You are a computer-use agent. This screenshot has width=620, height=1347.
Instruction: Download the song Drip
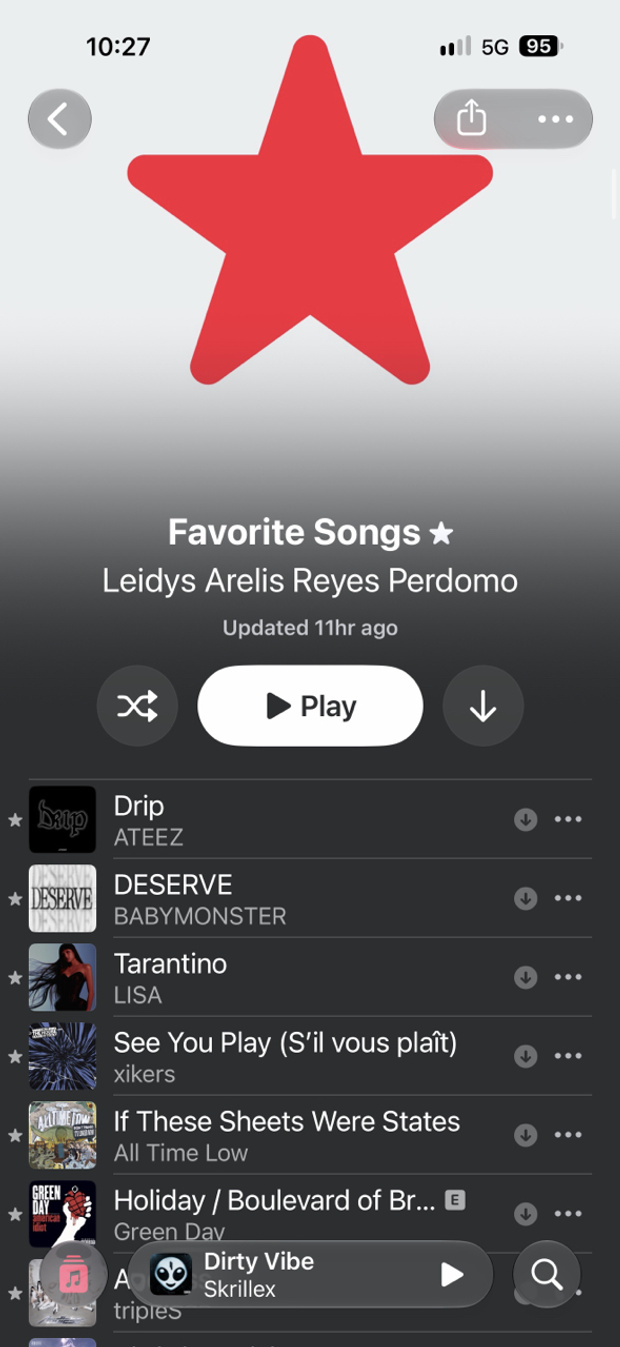click(x=526, y=820)
